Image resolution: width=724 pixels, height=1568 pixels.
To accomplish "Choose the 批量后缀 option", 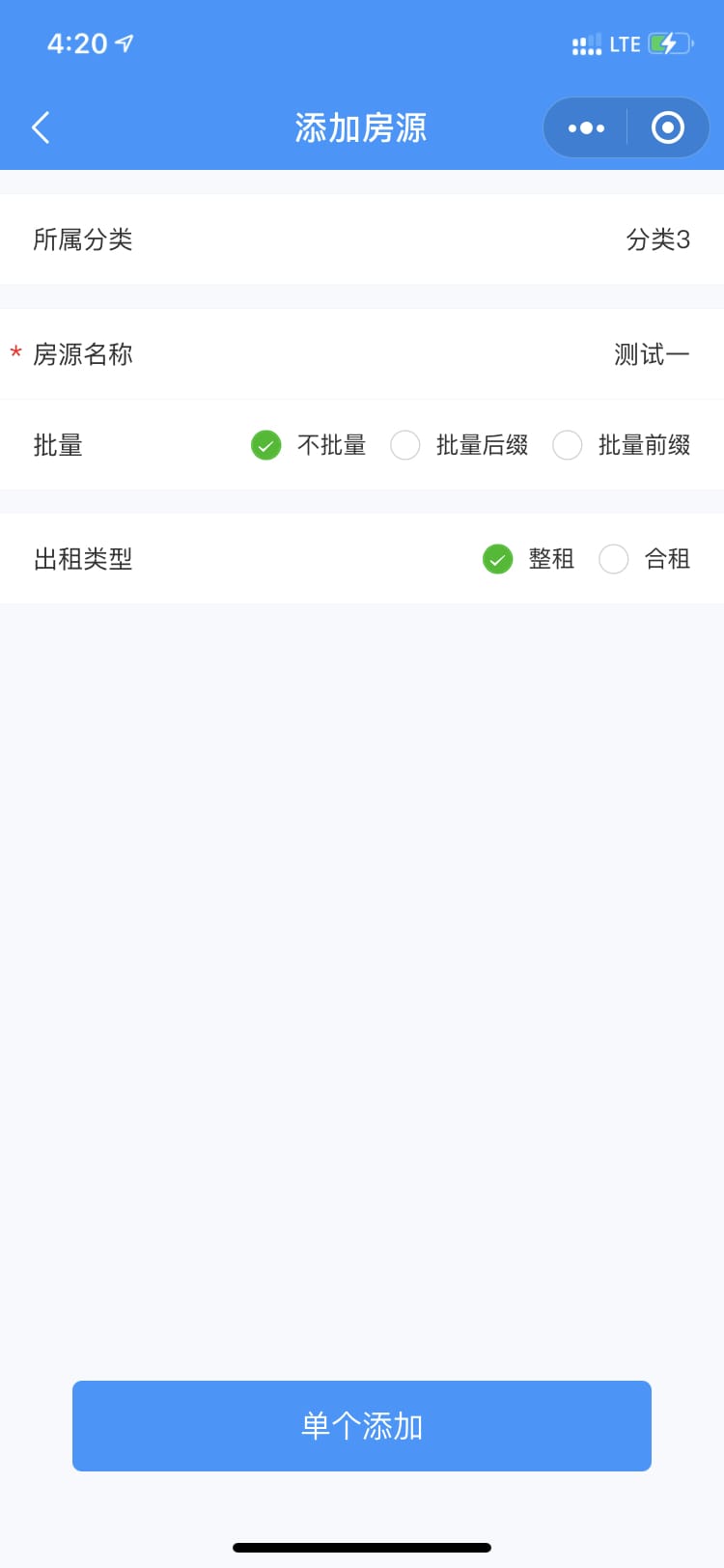I will click(x=405, y=445).
